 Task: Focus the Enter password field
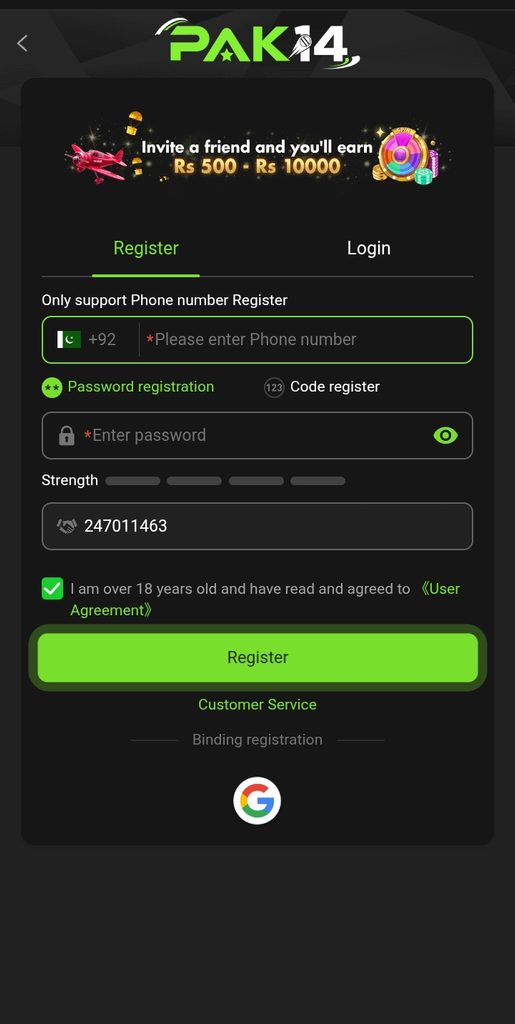(257, 436)
